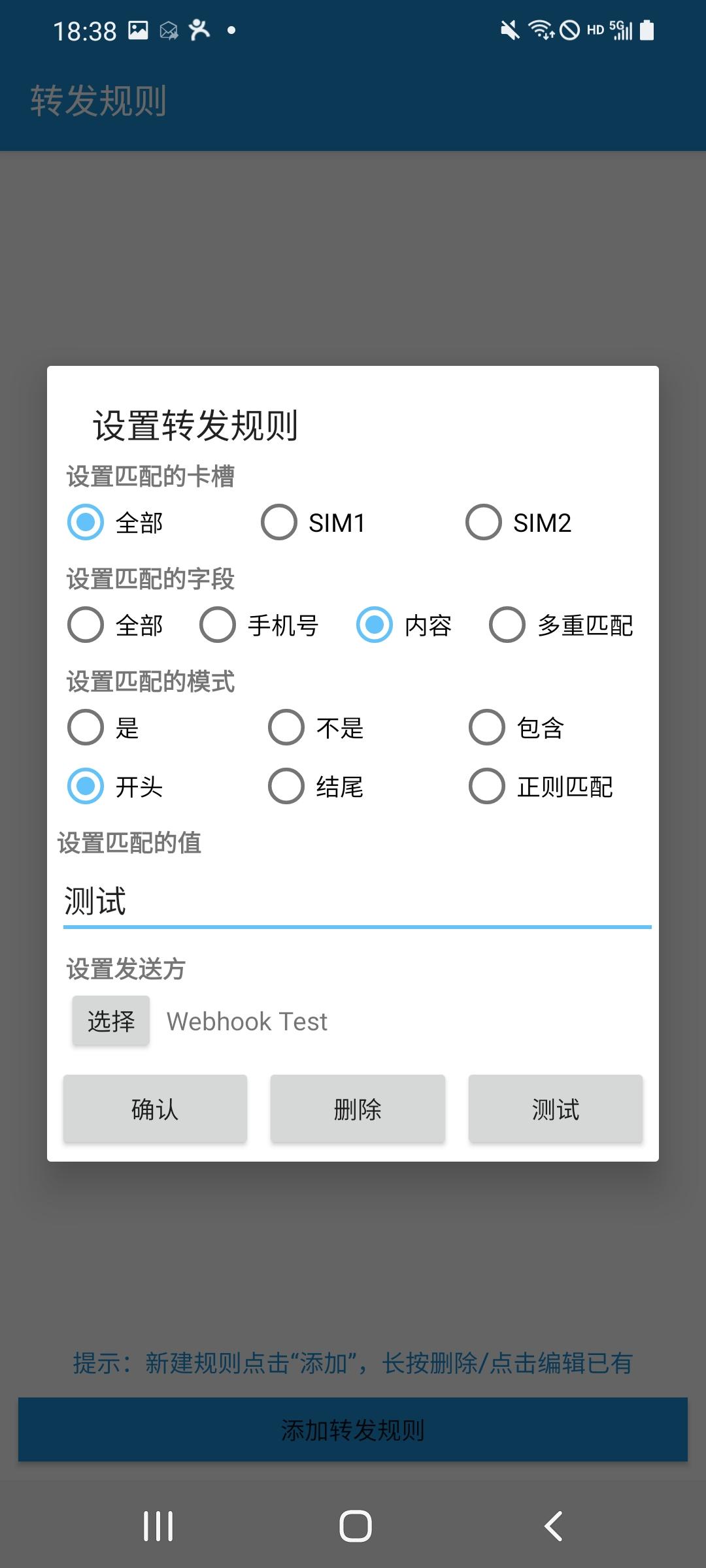This screenshot has width=706, height=1568.
Task: Select the SIM1 card slot option
Action: [x=279, y=522]
